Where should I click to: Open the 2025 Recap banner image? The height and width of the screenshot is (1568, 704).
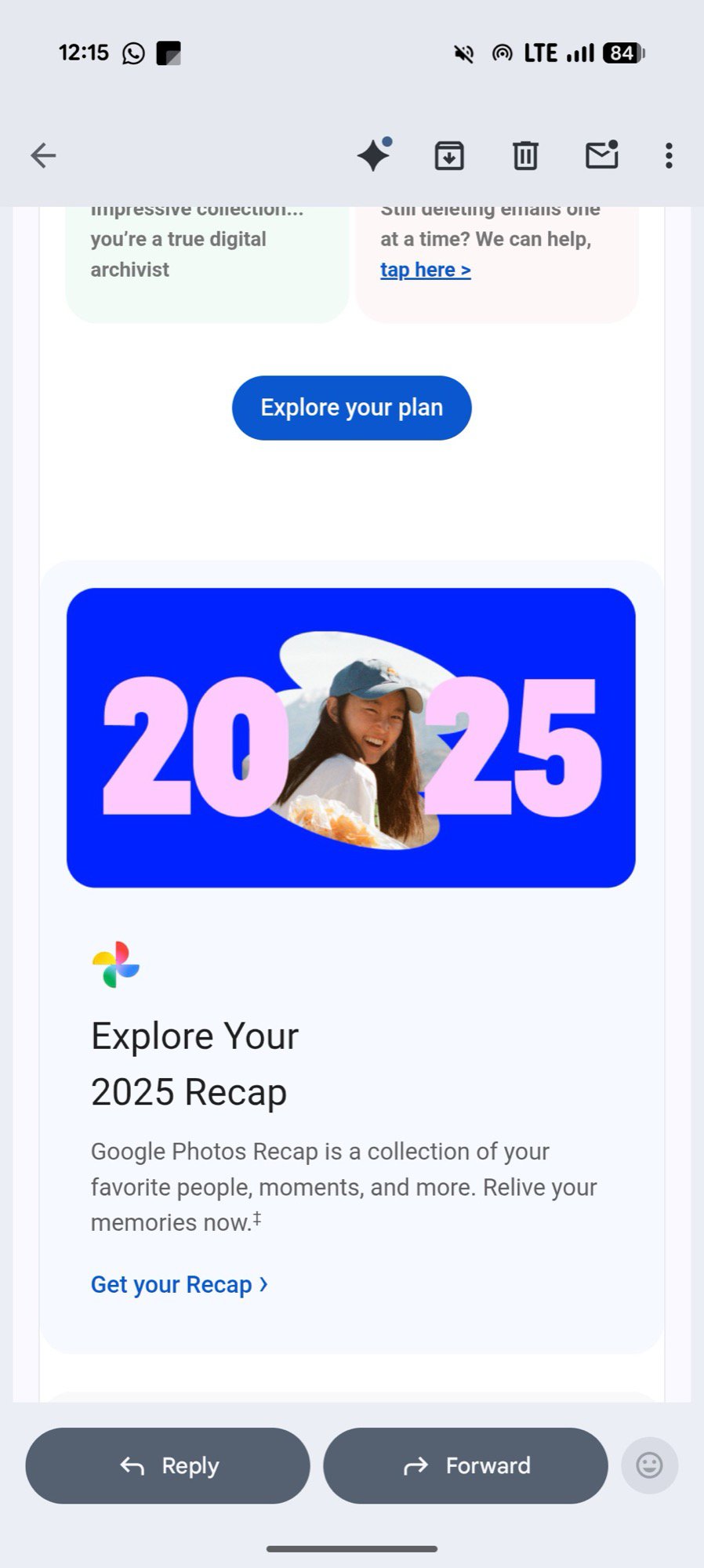click(x=351, y=737)
